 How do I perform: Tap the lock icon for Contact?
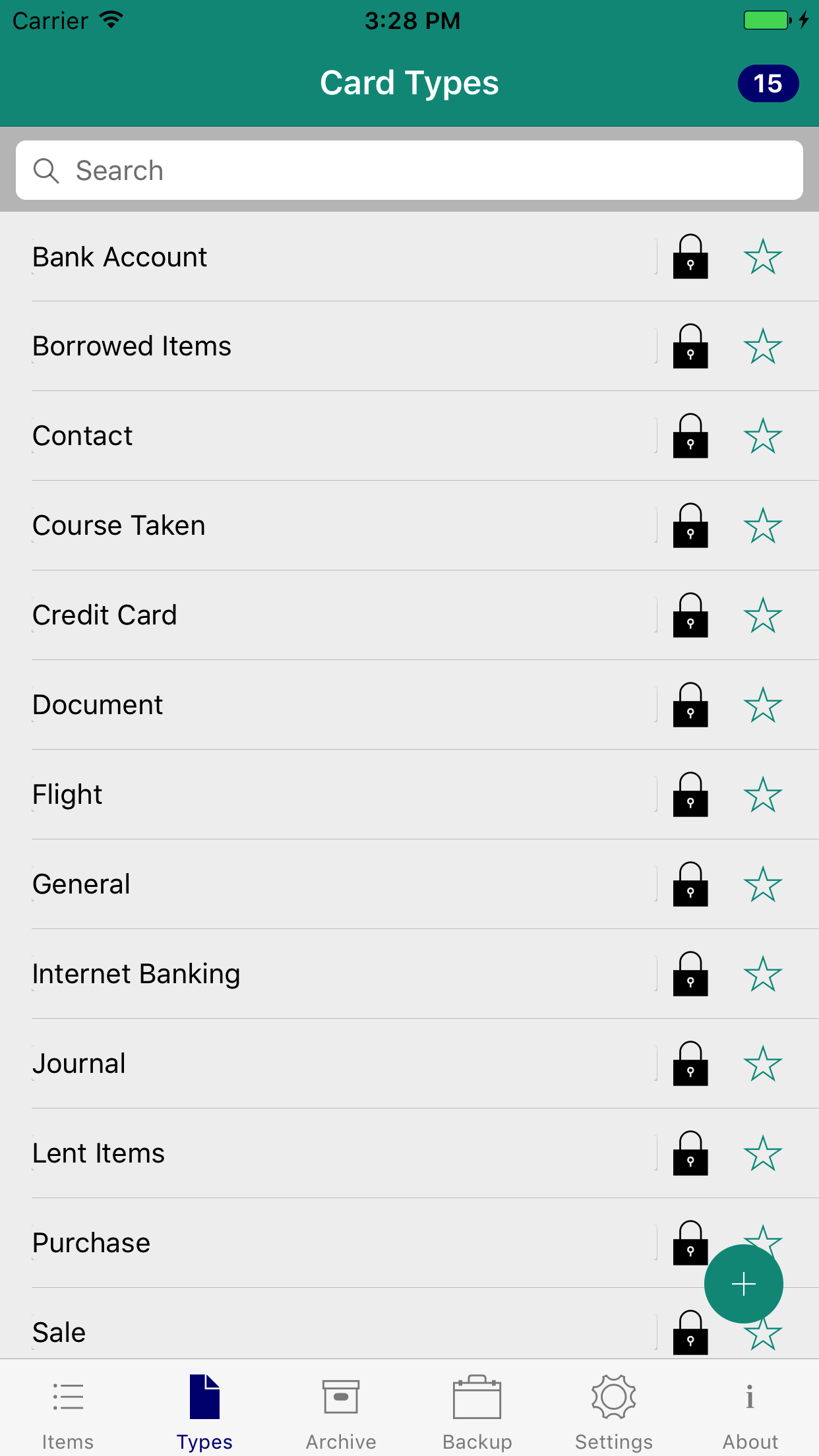[x=690, y=436]
